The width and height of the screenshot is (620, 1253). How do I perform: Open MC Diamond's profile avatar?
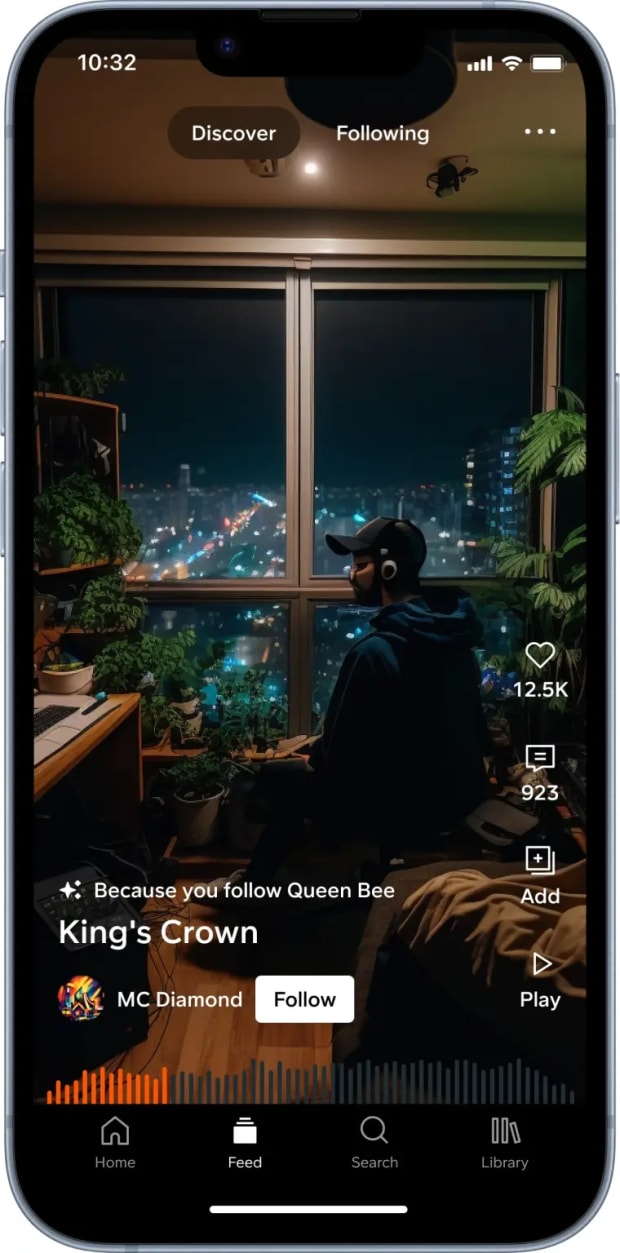point(81,999)
